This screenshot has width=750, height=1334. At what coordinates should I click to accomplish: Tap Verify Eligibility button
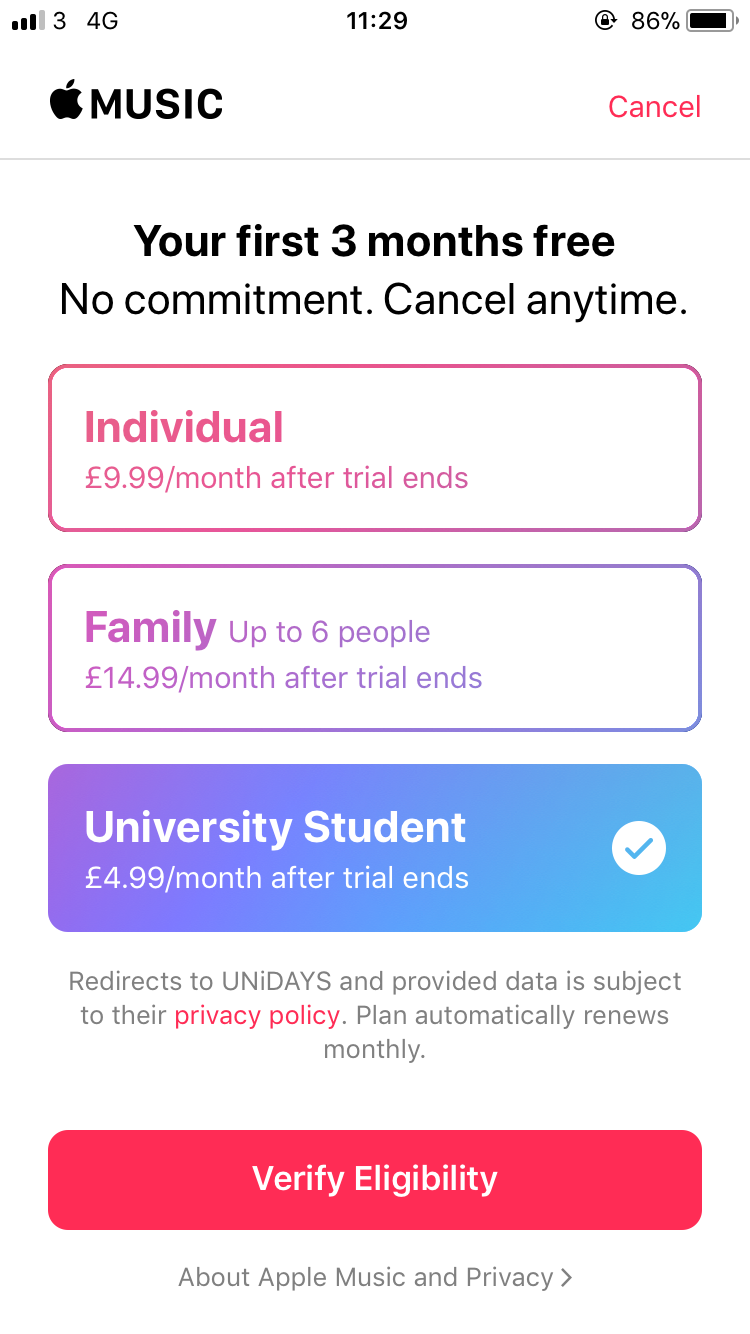(x=375, y=1179)
